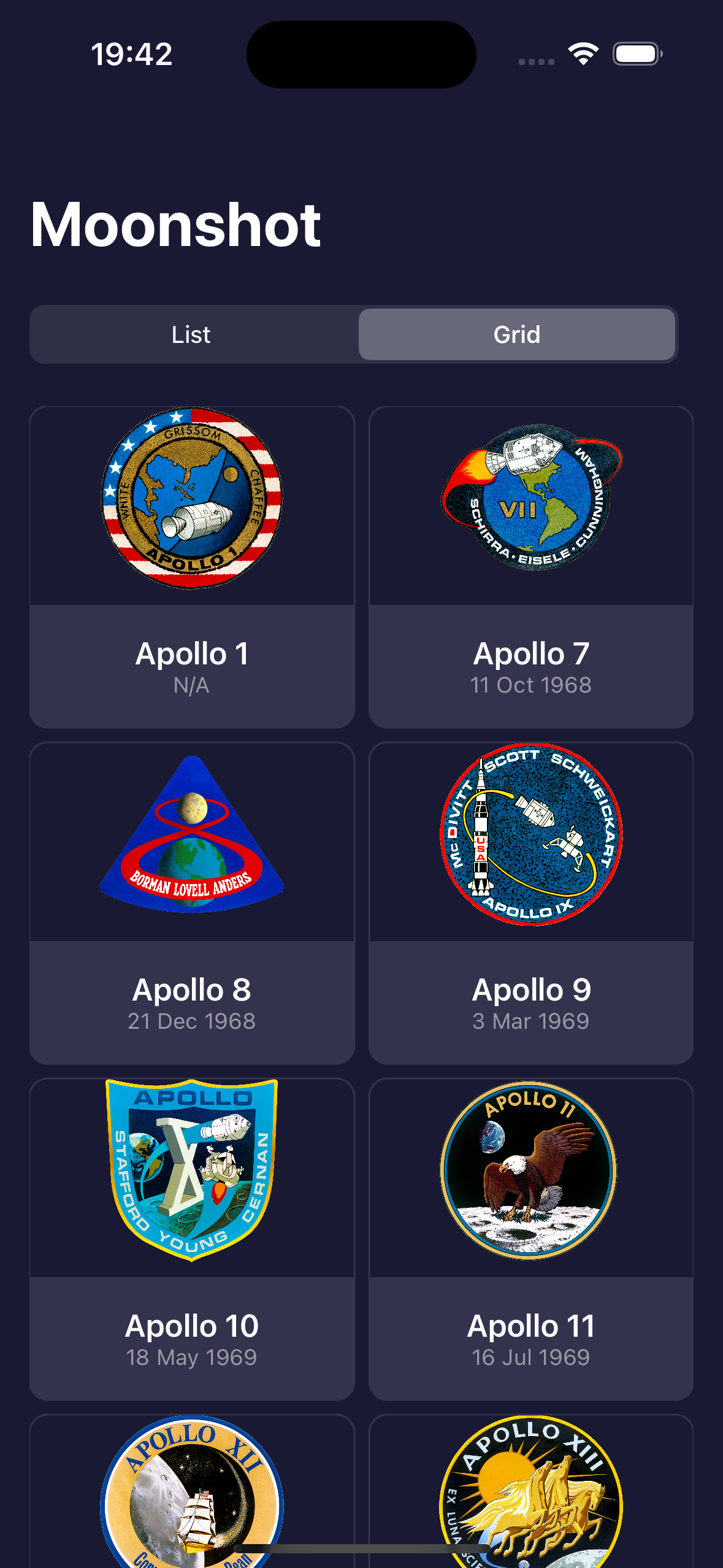The height and width of the screenshot is (1568, 723).
Task: Select the Grid tab label
Action: 517,334
